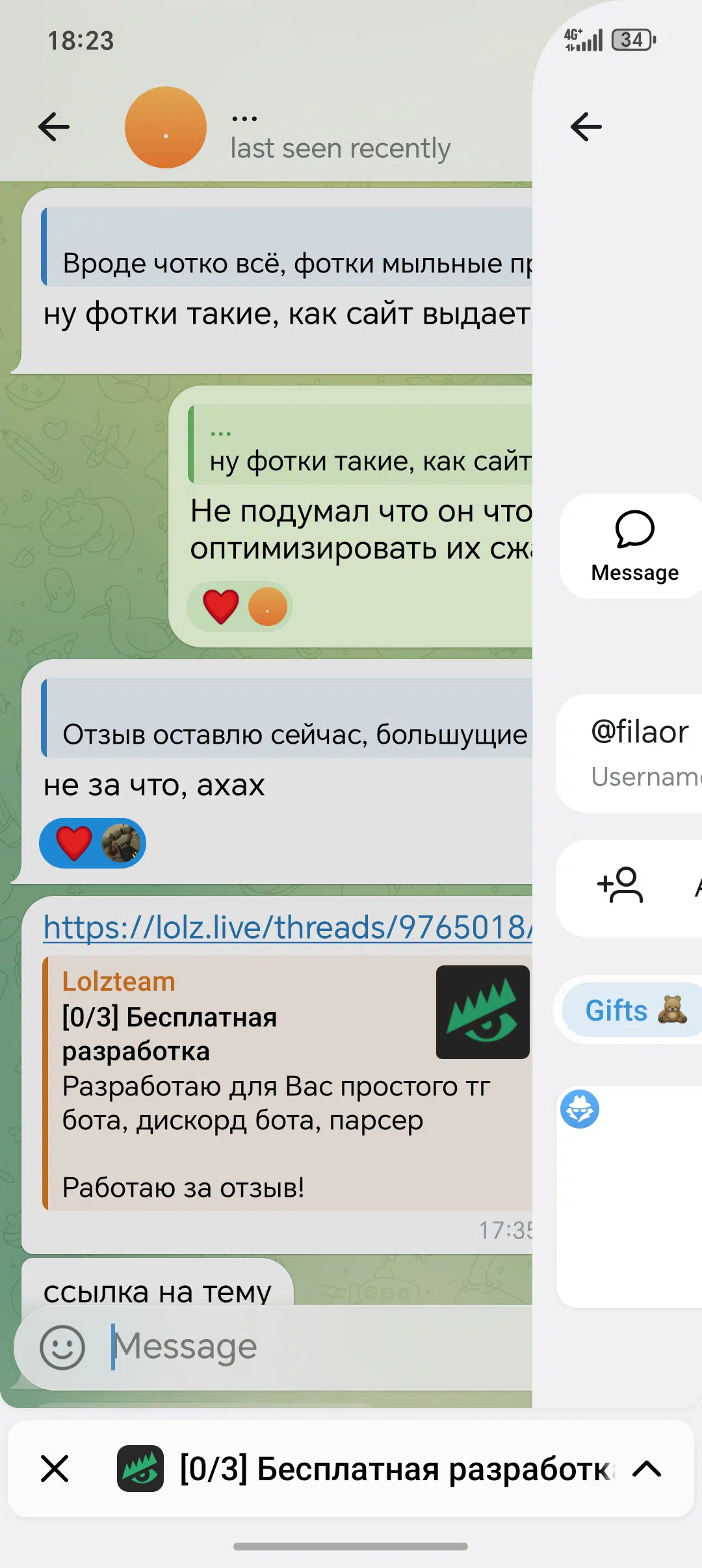Tap heart reaction under 'не за что, ахах'
This screenshot has width=702, height=1568.
[x=73, y=843]
